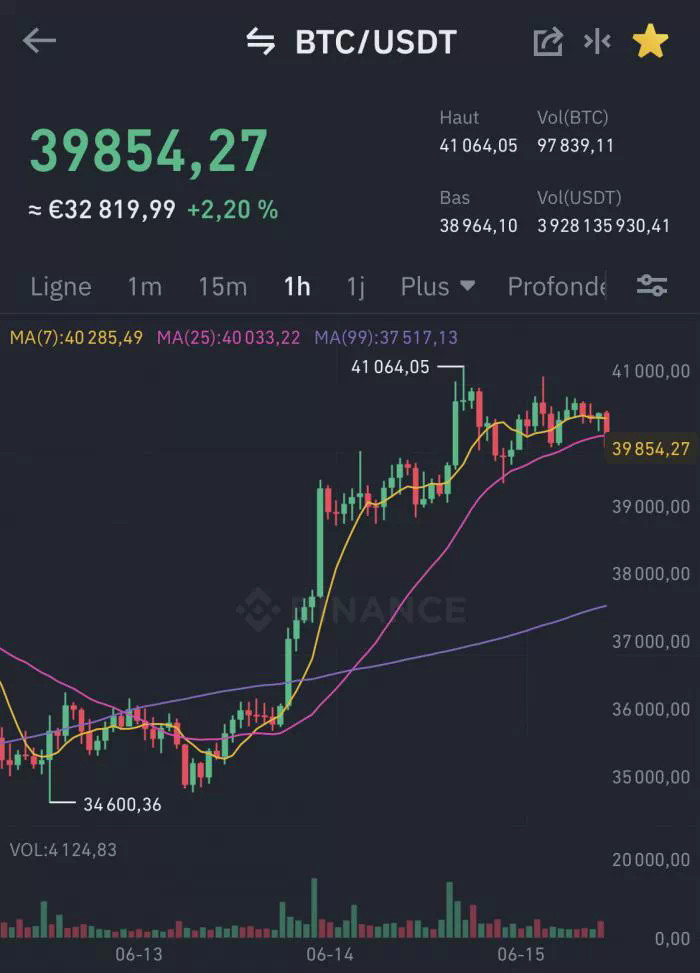Select the 1m interval
Image resolution: width=700 pixels, height=973 pixels.
pyautogui.click(x=144, y=287)
